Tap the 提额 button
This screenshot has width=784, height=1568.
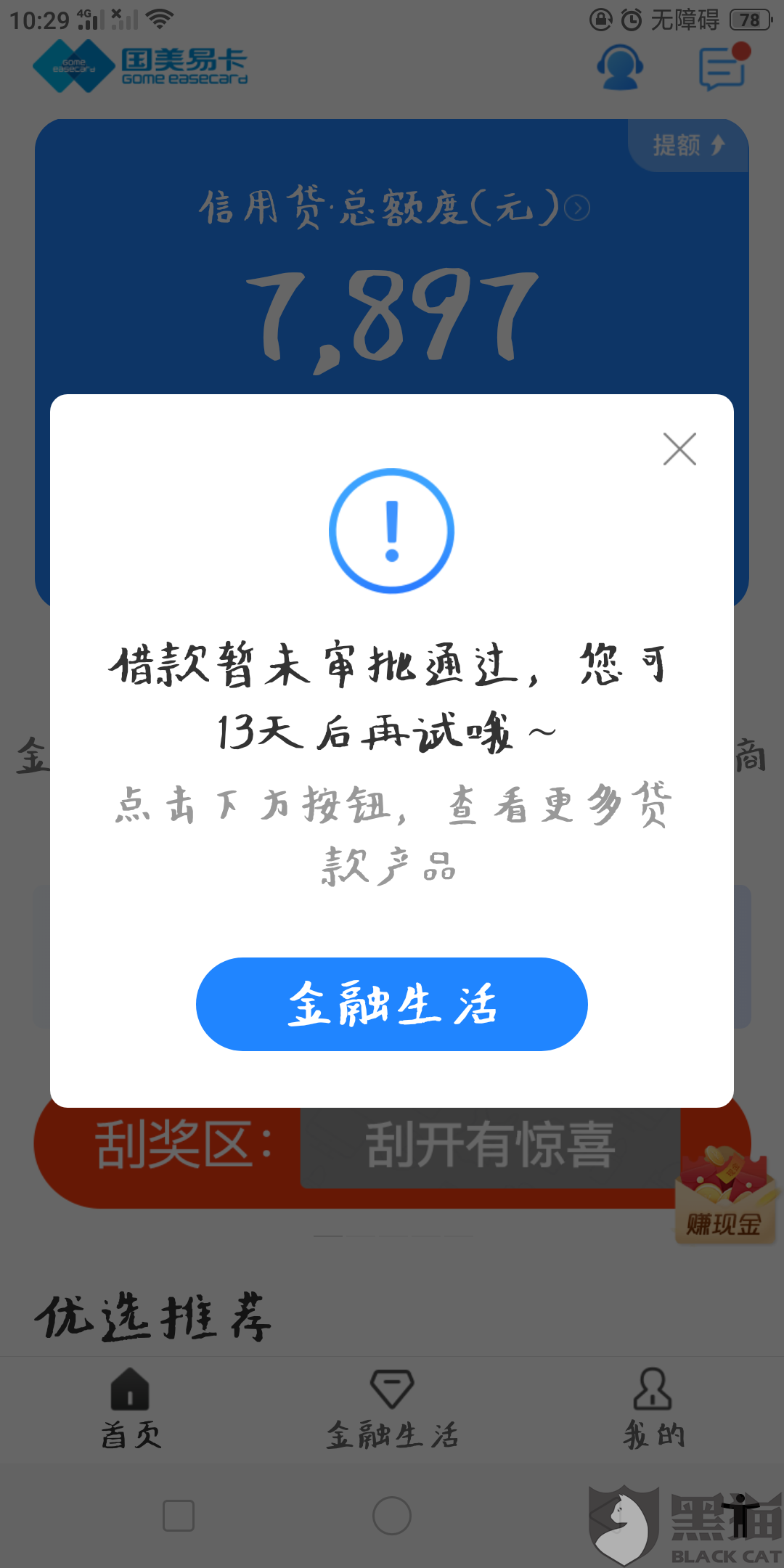pyautogui.click(x=685, y=144)
